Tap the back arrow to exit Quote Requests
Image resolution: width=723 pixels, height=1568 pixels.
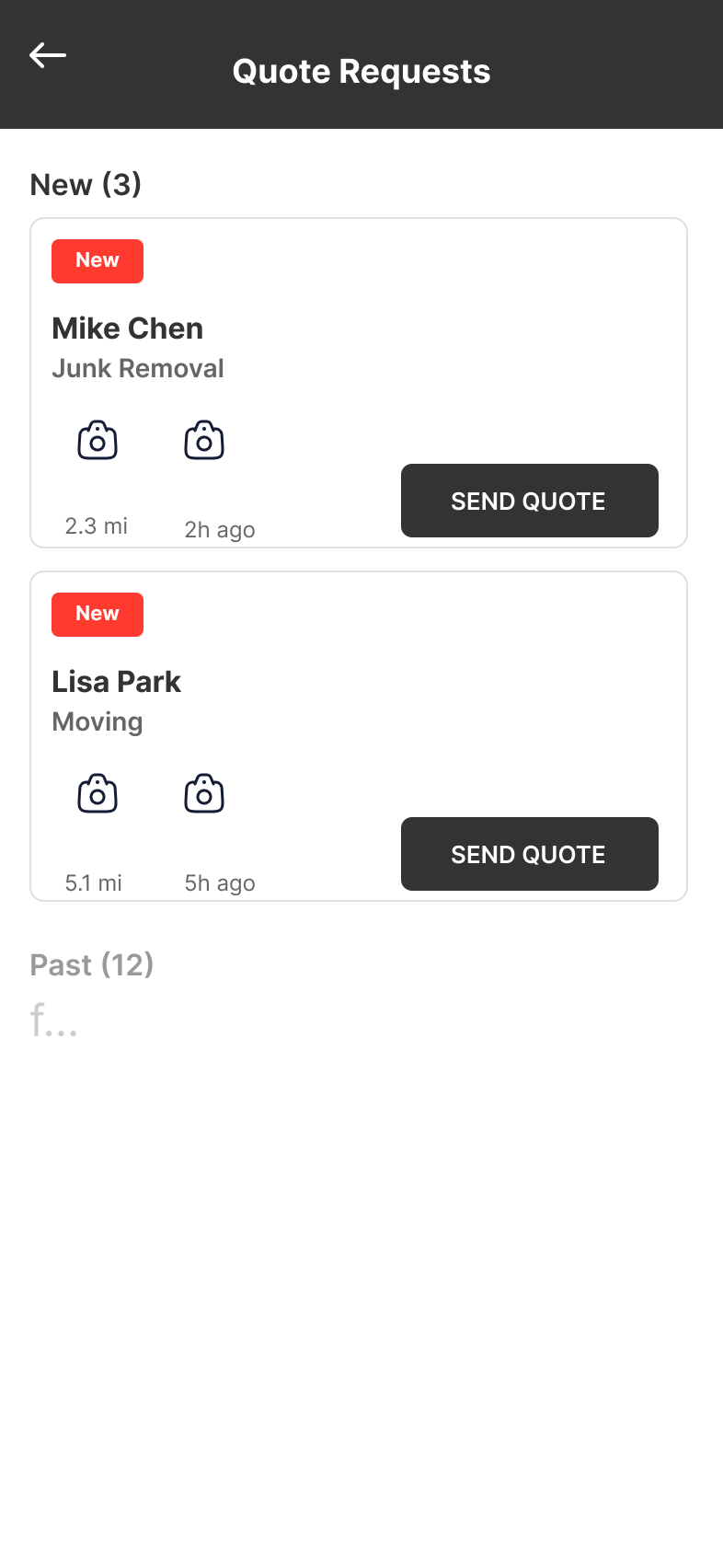coord(47,55)
